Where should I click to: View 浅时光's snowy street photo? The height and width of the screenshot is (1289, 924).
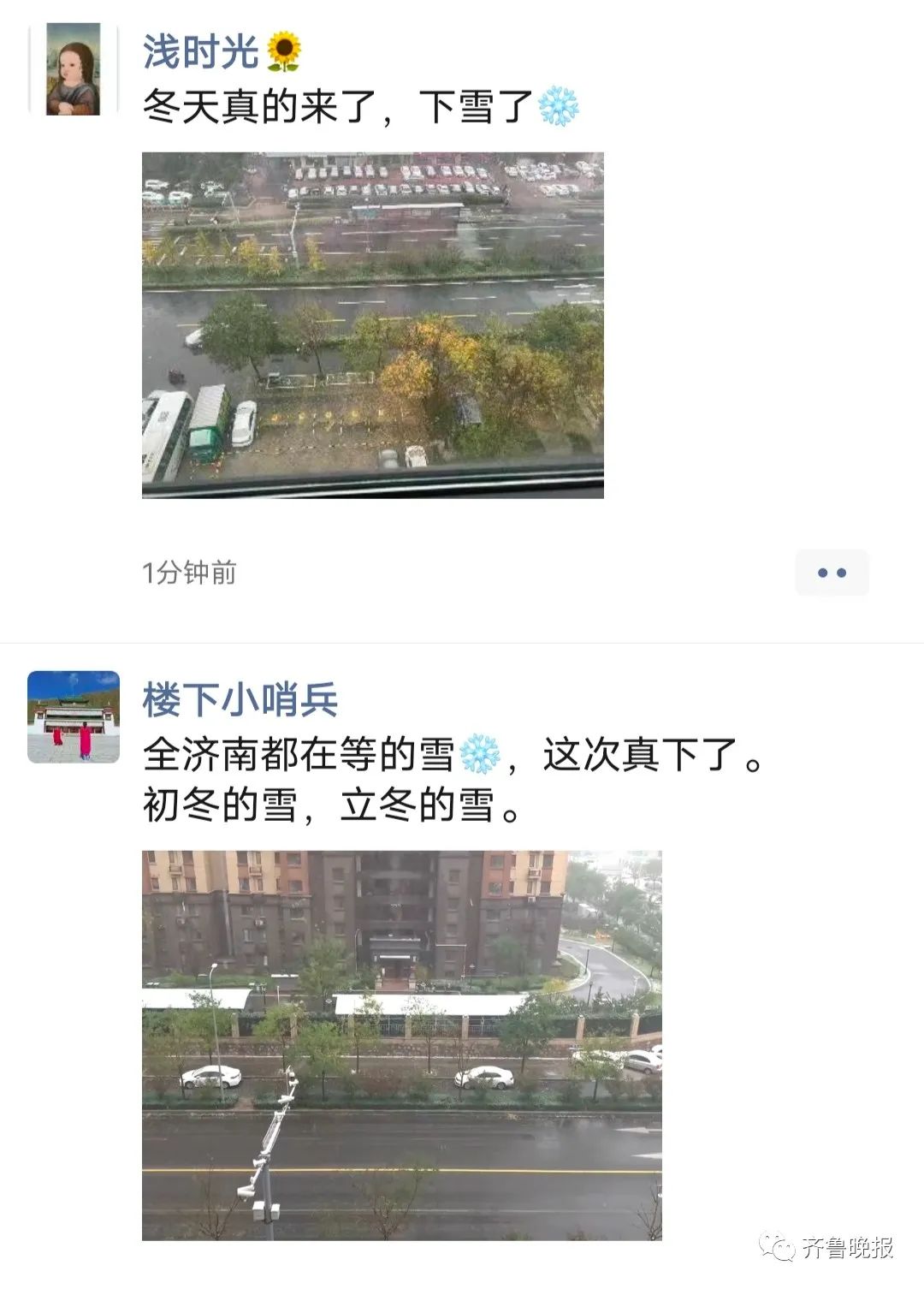pyautogui.click(x=372, y=325)
